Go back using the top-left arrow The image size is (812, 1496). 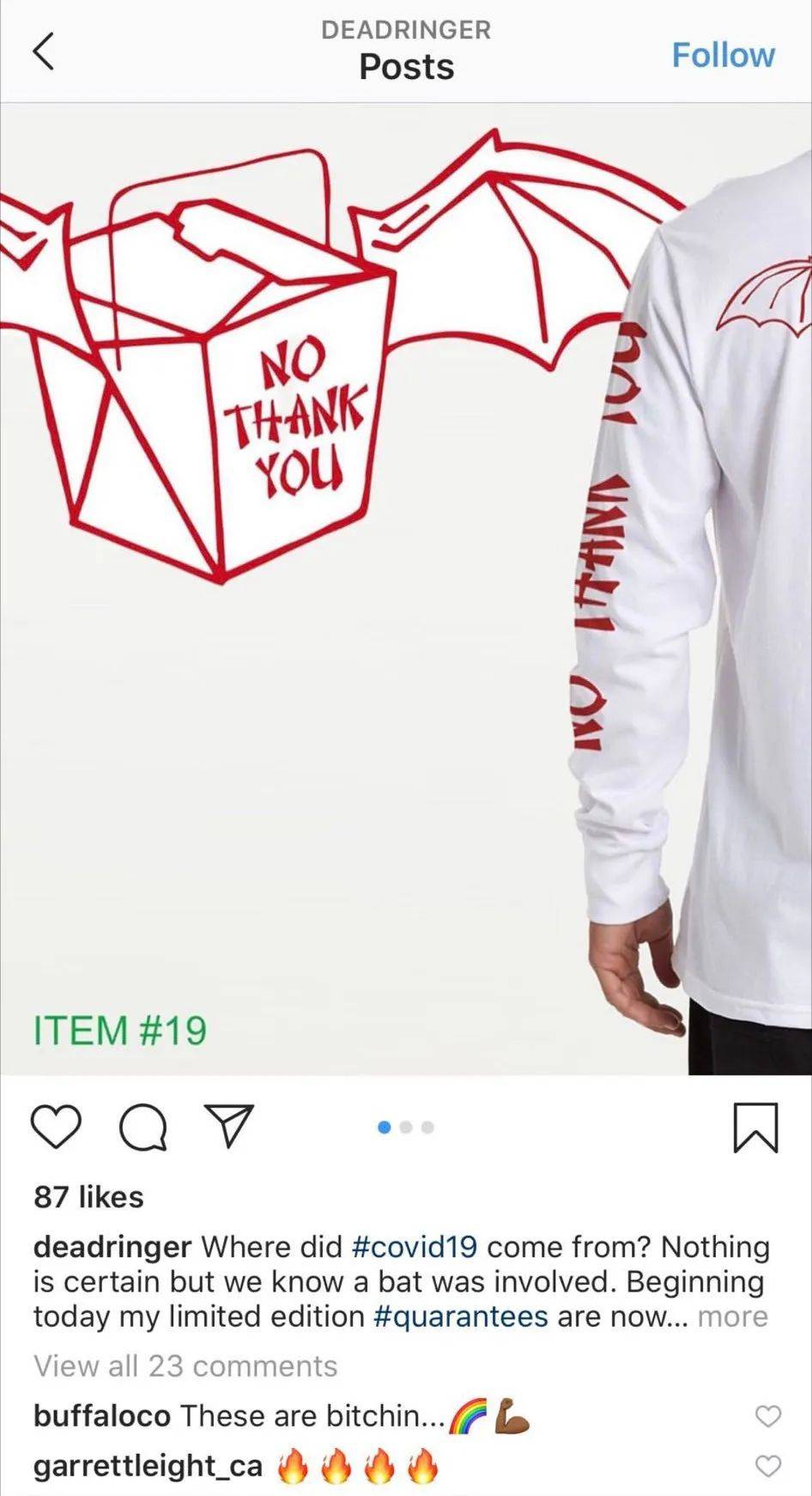tap(43, 52)
